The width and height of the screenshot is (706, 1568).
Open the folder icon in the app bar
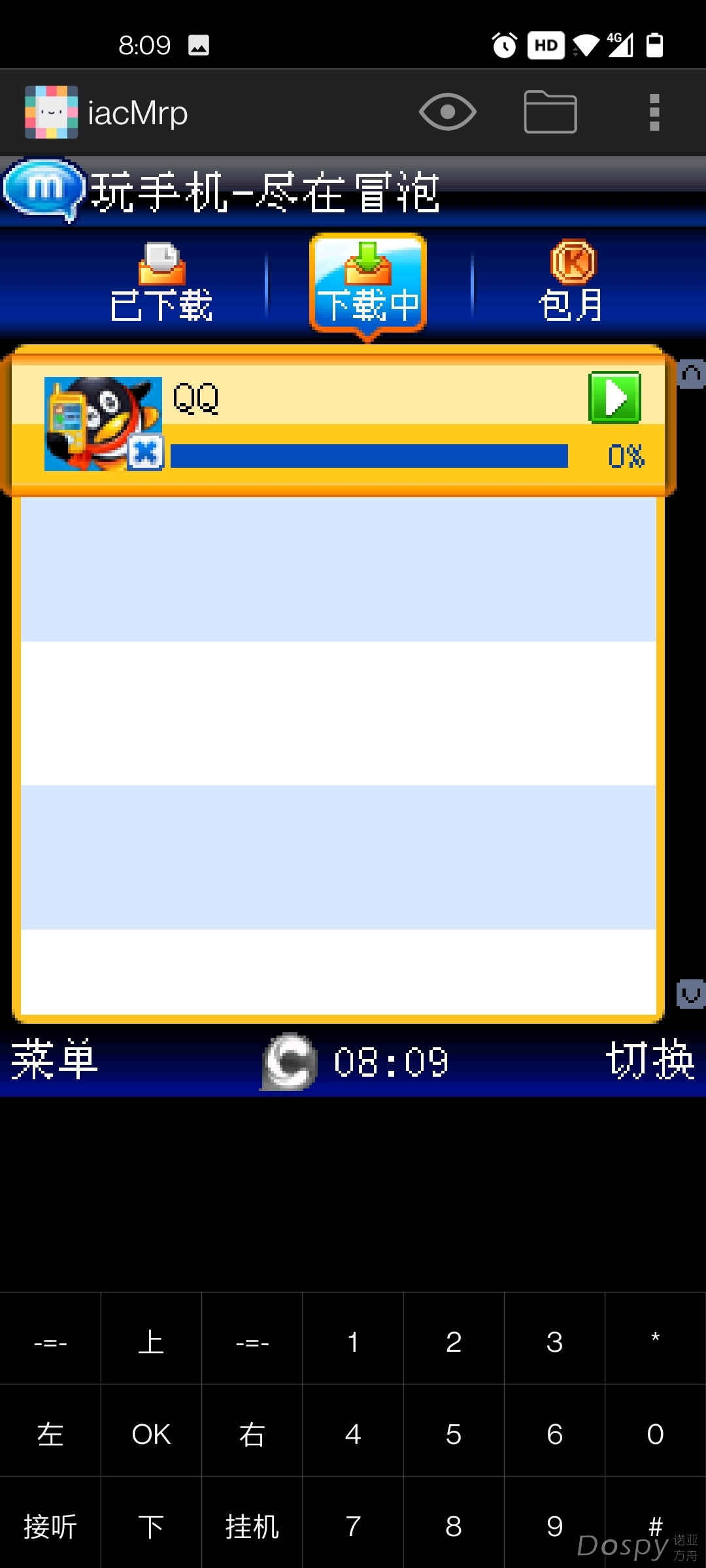pos(550,112)
